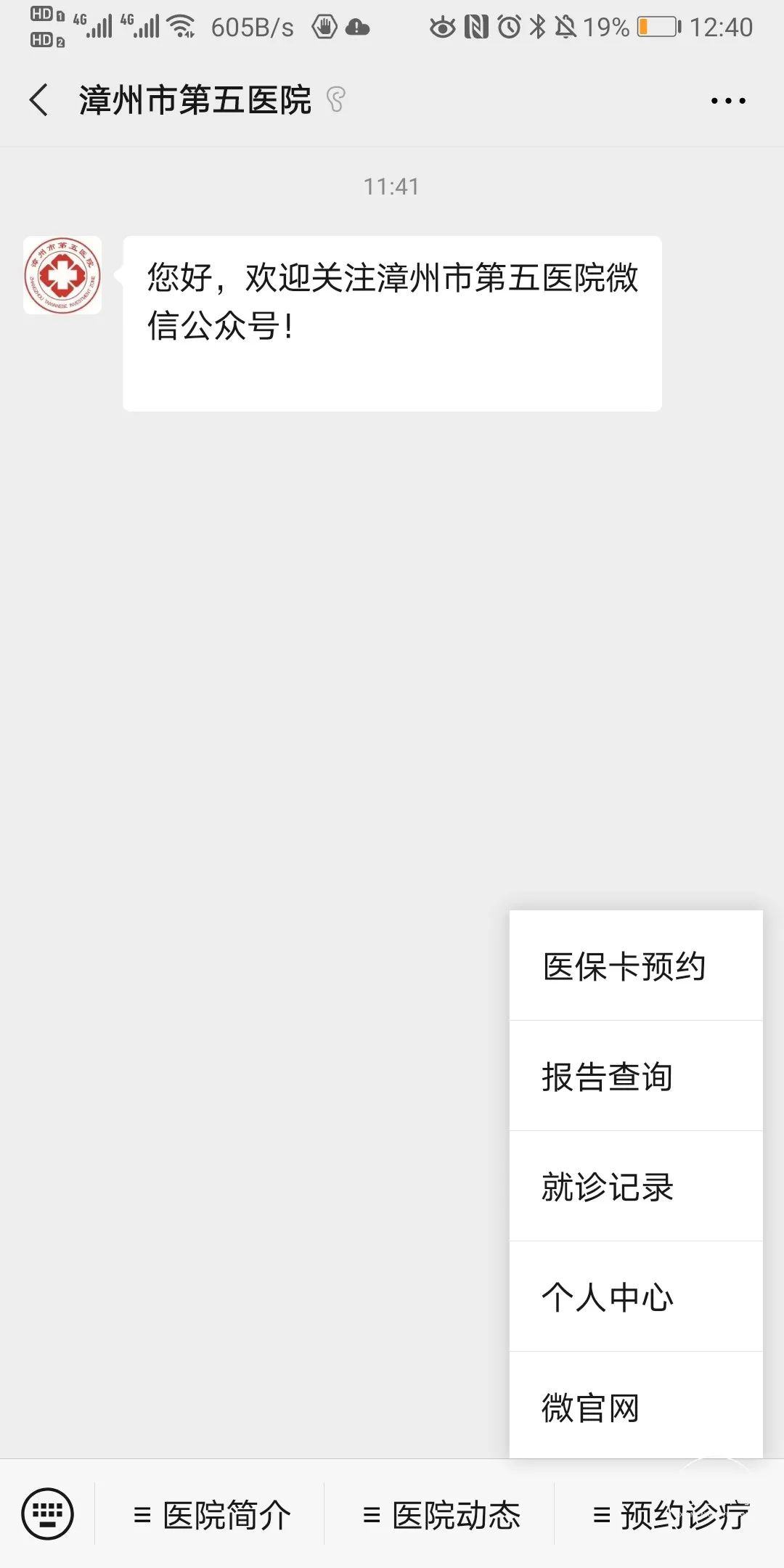Tap the hospital's avatar icon
This screenshot has width=784, height=1568.
click(x=62, y=276)
